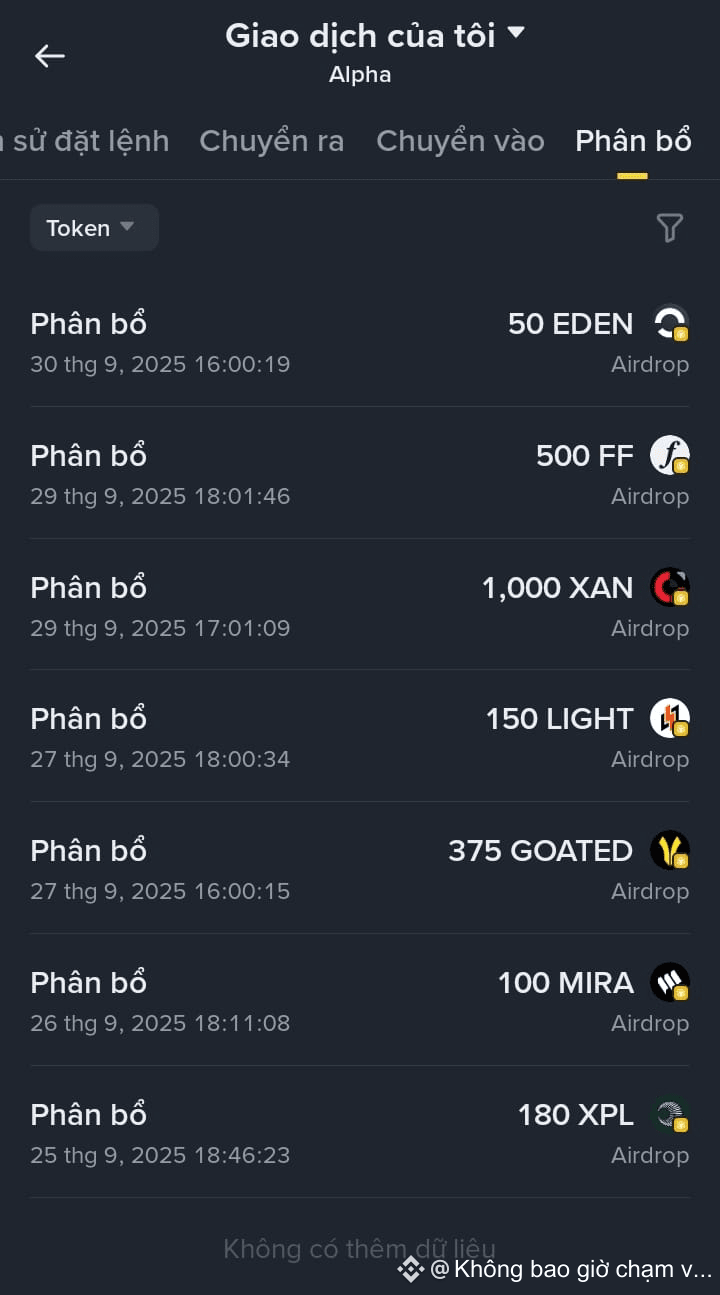Switch to the Chuyển vào tab
The height and width of the screenshot is (1295, 720).
tap(460, 141)
